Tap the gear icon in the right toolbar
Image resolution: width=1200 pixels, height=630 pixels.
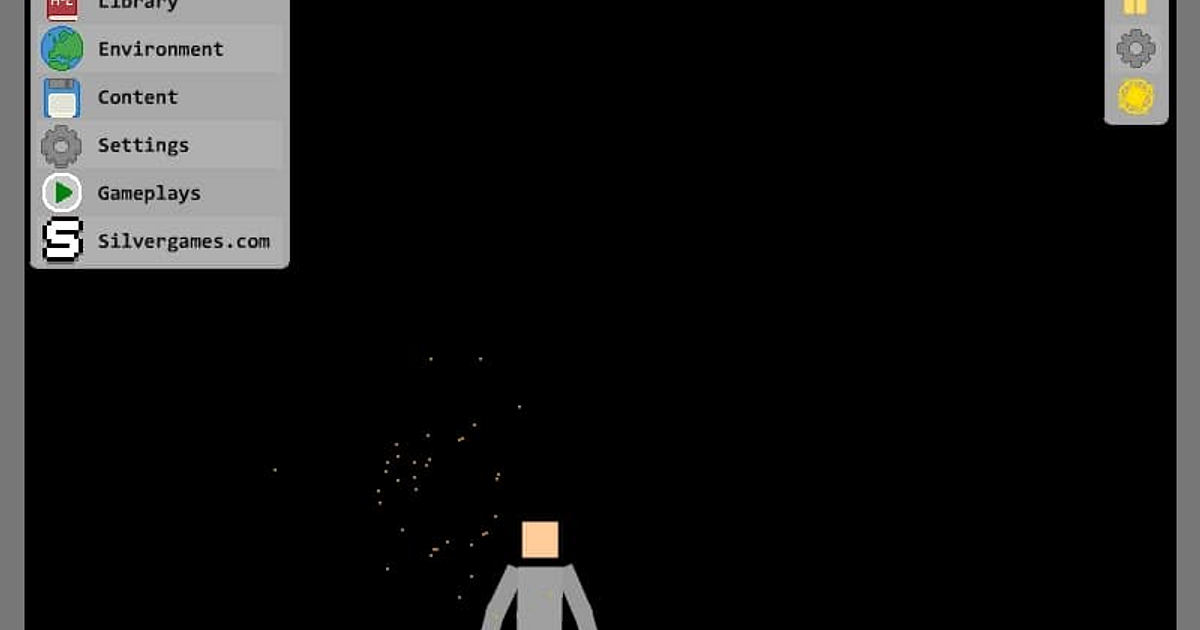(1136, 49)
